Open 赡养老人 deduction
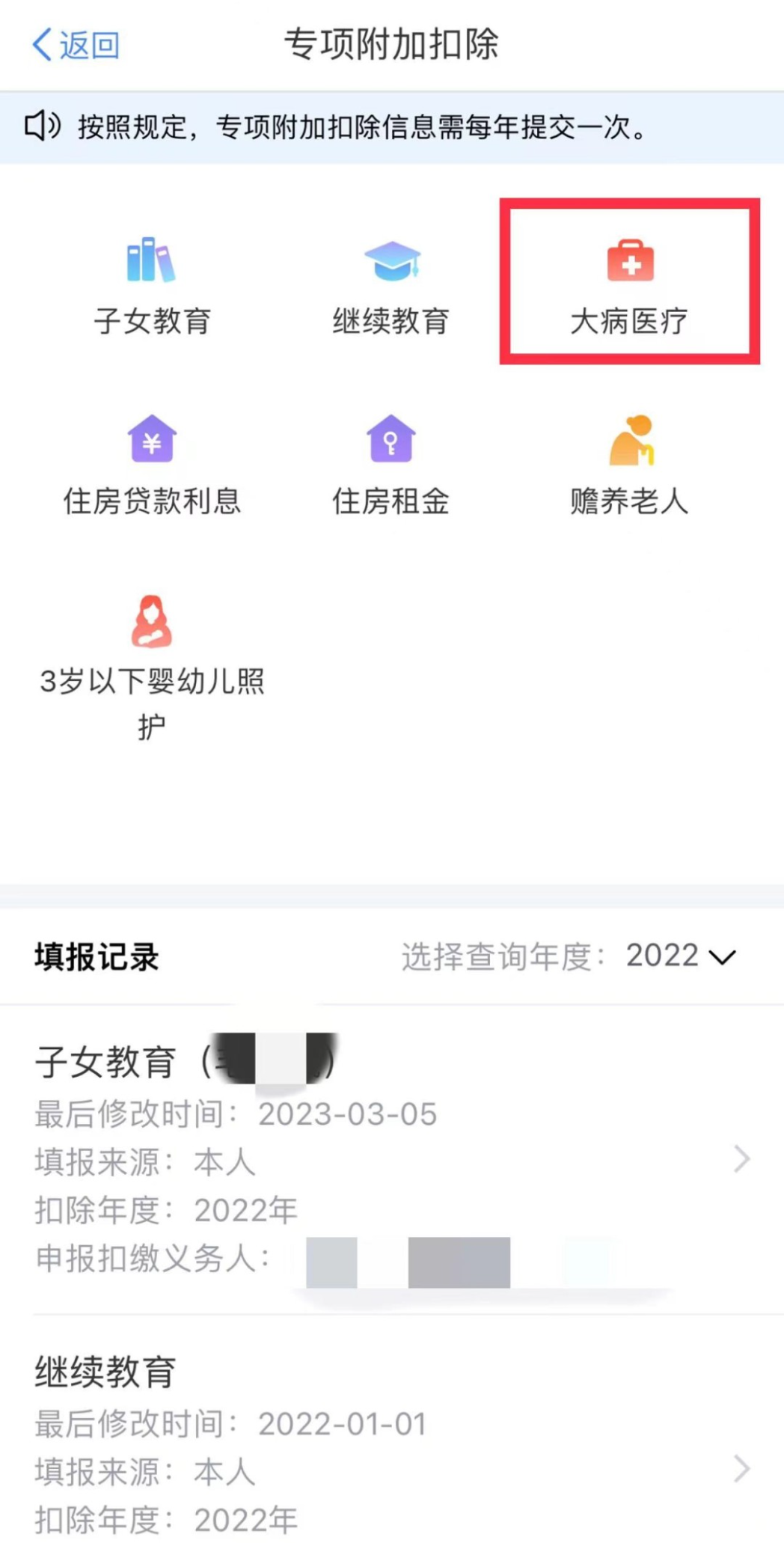This screenshot has width=784, height=1543. (x=629, y=465)
